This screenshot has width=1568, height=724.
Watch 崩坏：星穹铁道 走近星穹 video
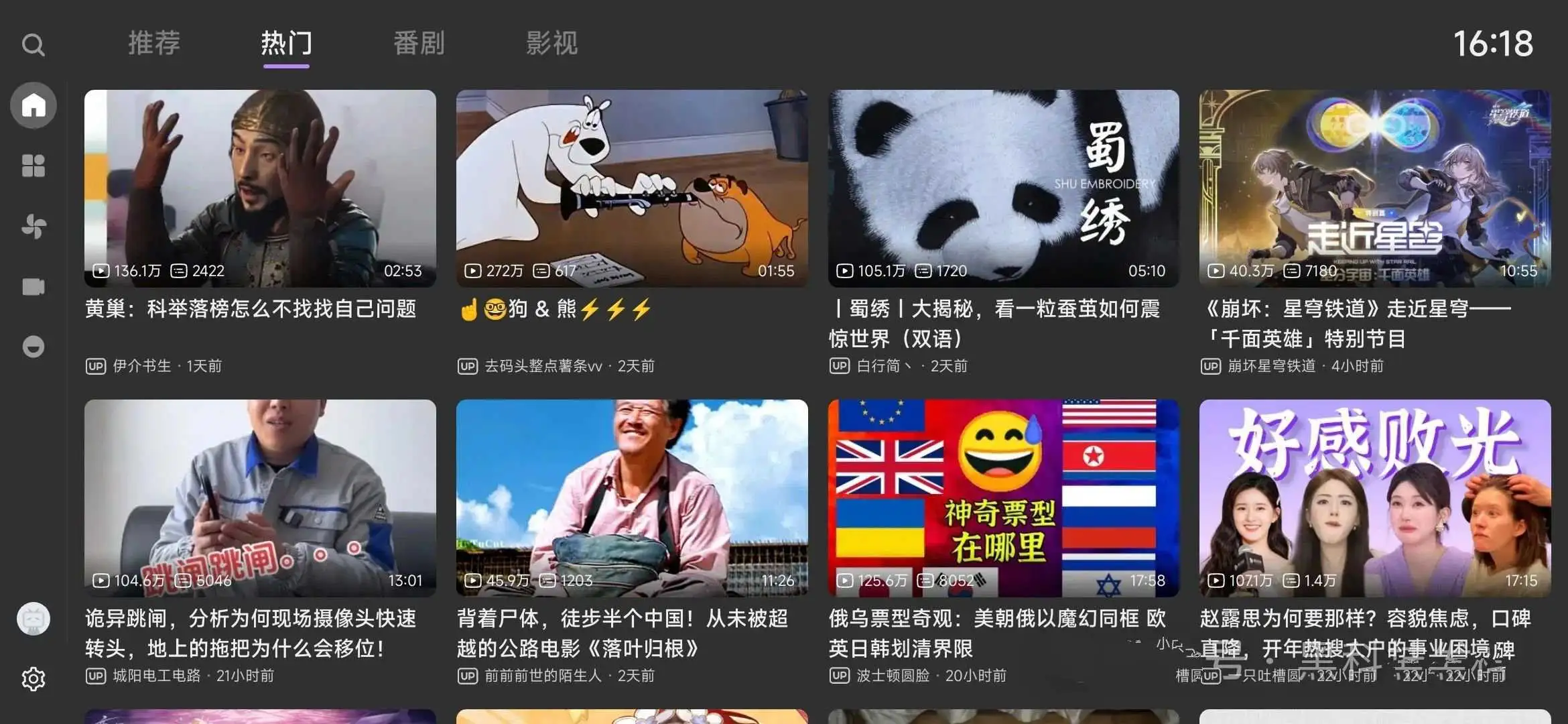tap(1374, 188)
